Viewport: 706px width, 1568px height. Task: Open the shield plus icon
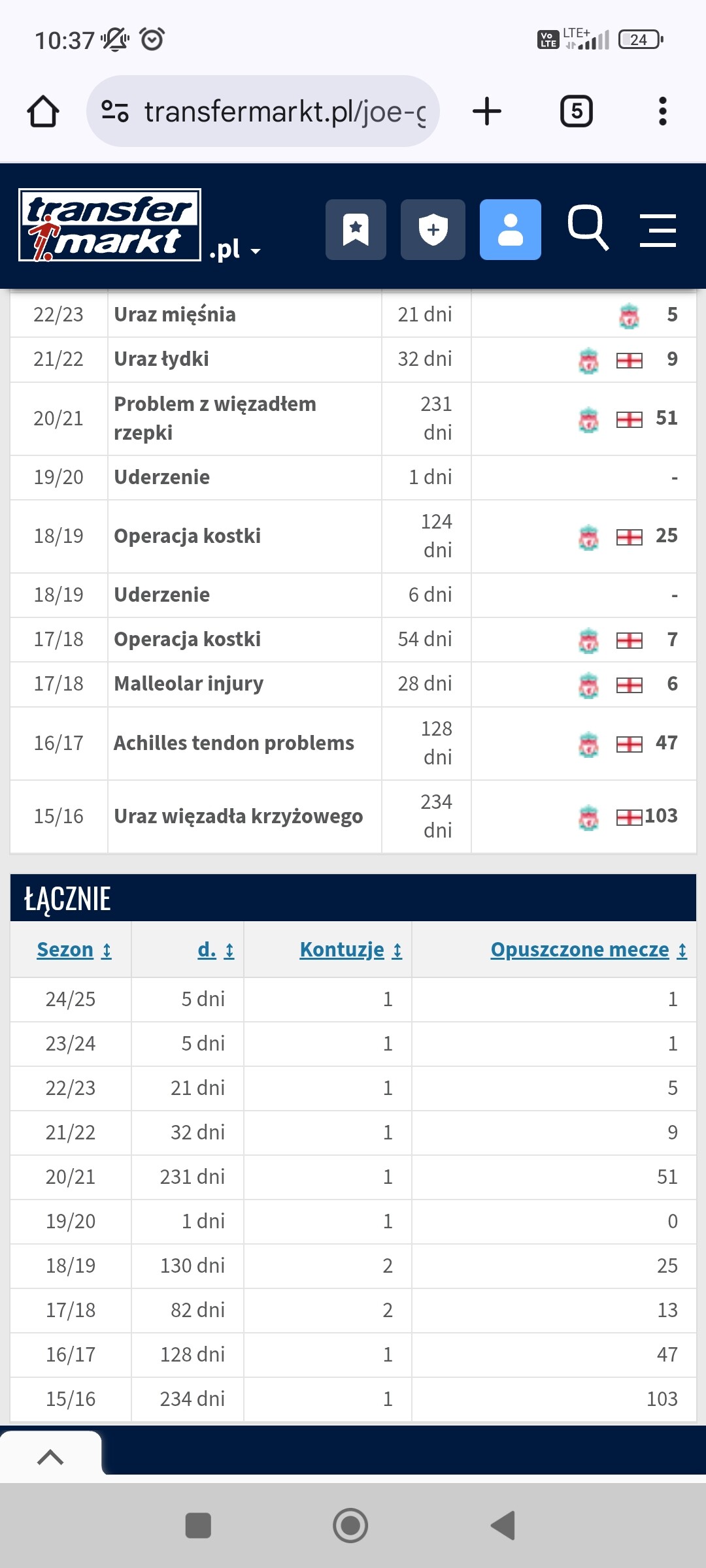433,230
